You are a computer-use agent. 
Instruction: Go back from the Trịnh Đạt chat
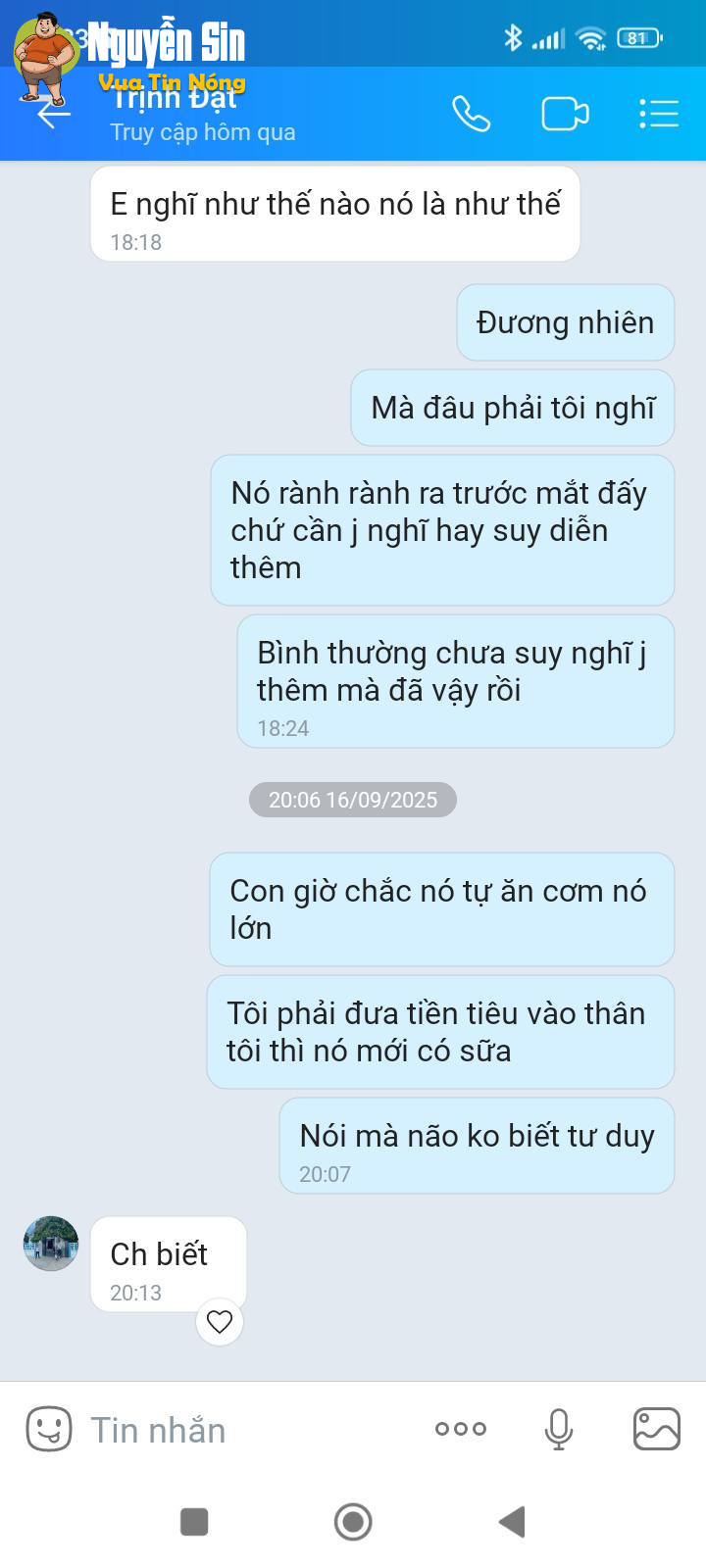[x=53, y=115]
